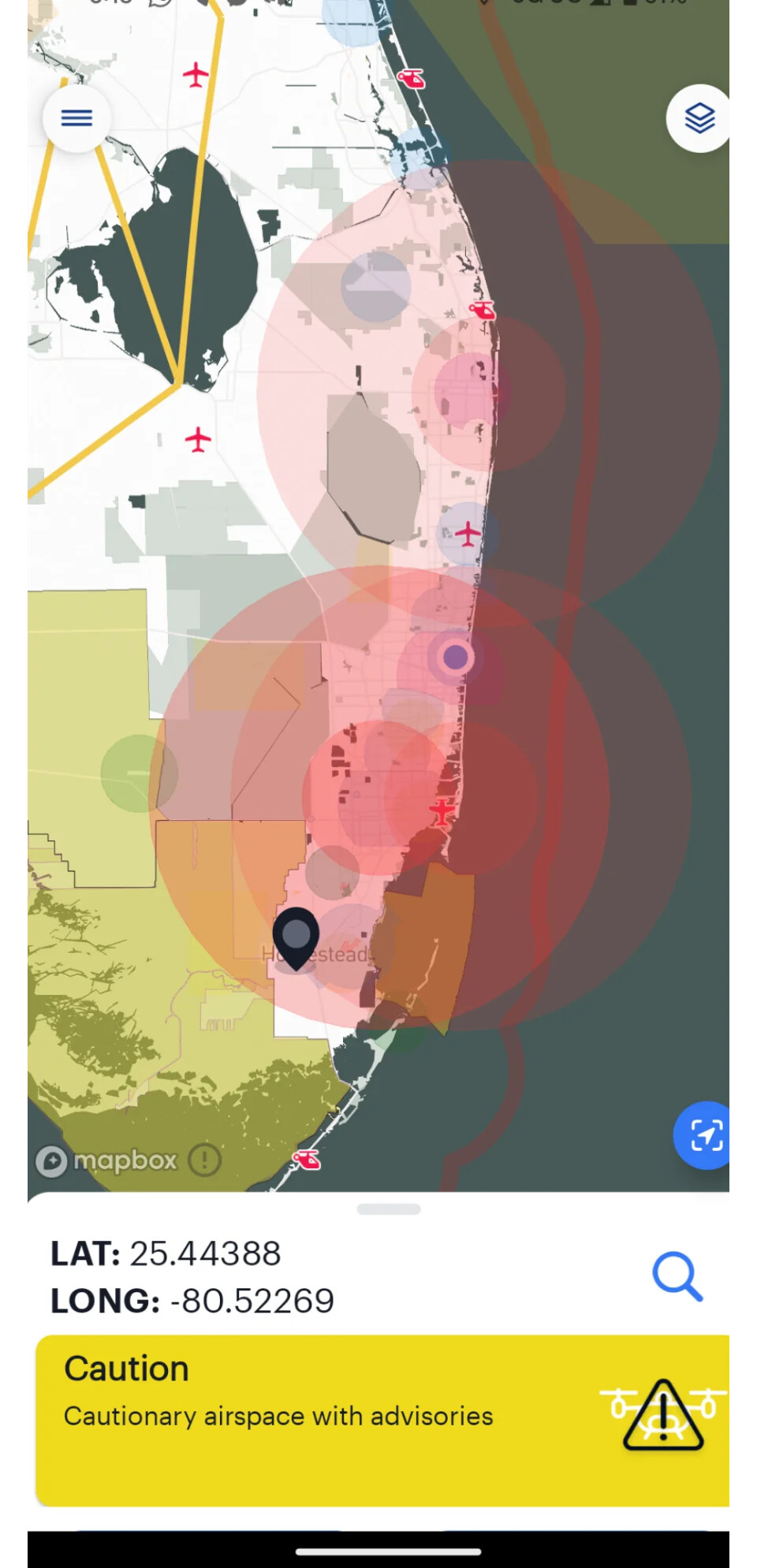Image resolution: width=757 pixels, height=1568 pixels.
Task: Open the map layers selector
Action: point(699,118)
